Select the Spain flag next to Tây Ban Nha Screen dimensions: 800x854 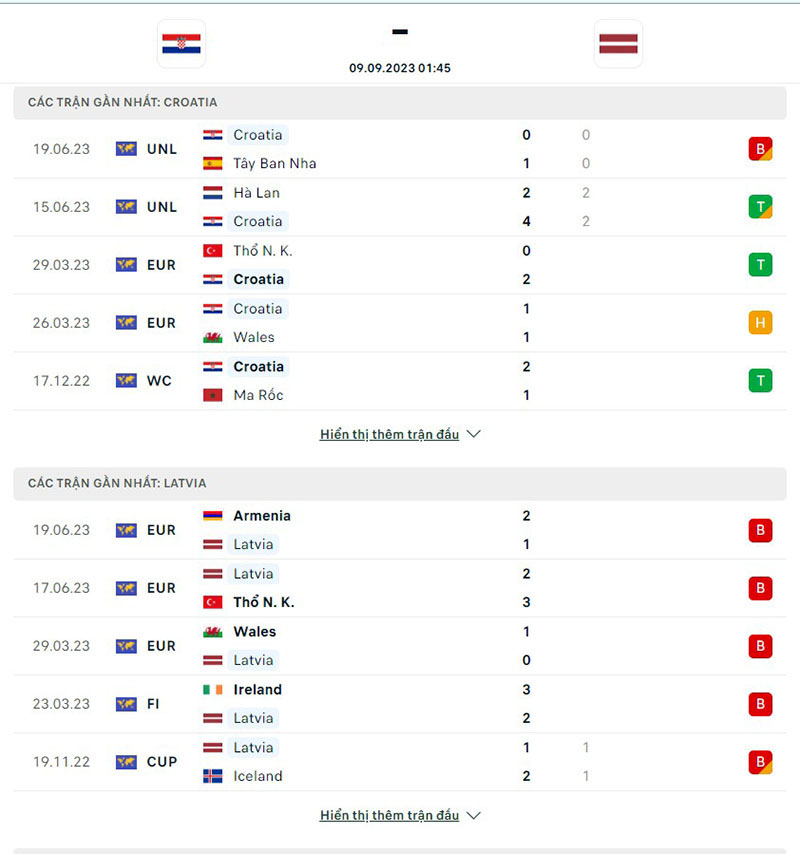[x=213, y=163]
